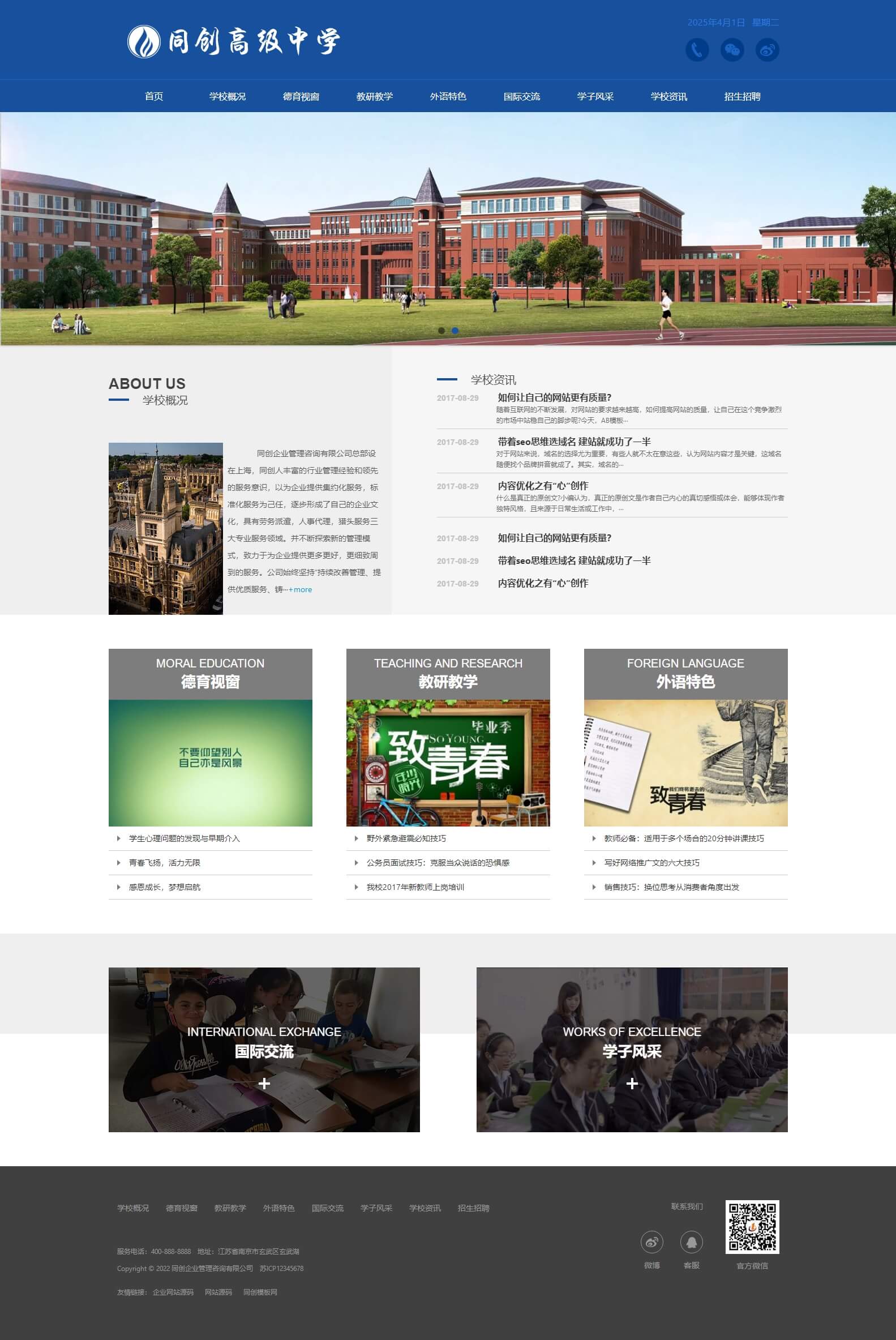Open the 学校概况 nav item
The width and height of the screenshot is (896, 1340).
pyautogui.click(x=227, y=96)
